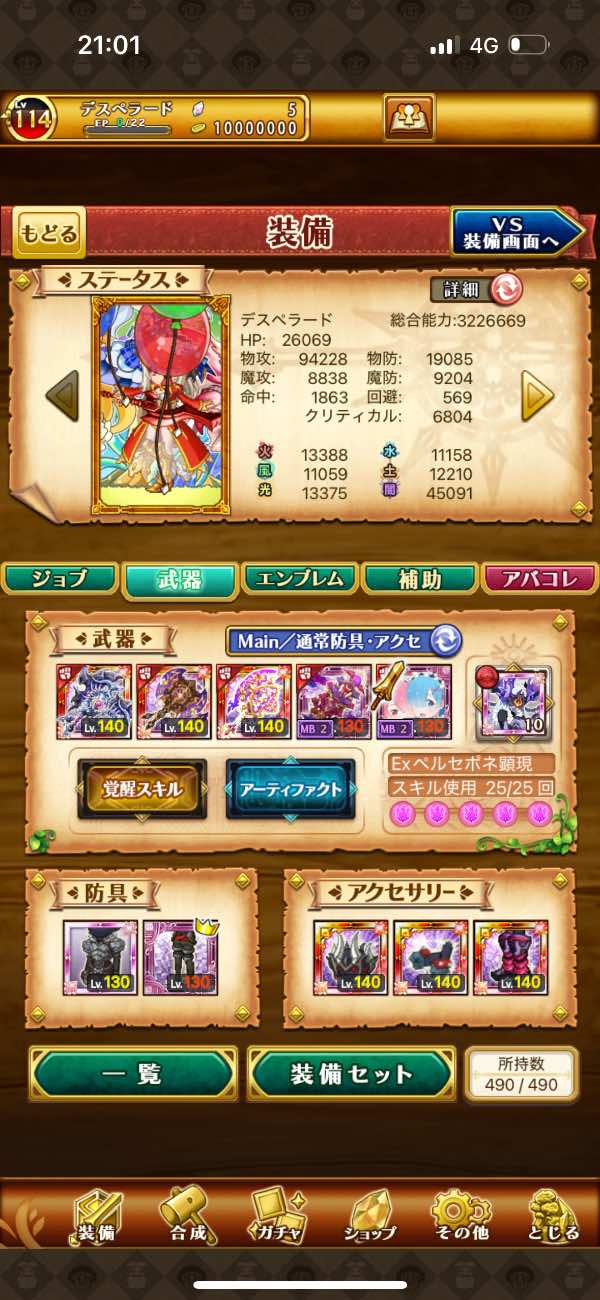Show the previous character with the left arrow
600x1300 pixels.
coord(63,398)
